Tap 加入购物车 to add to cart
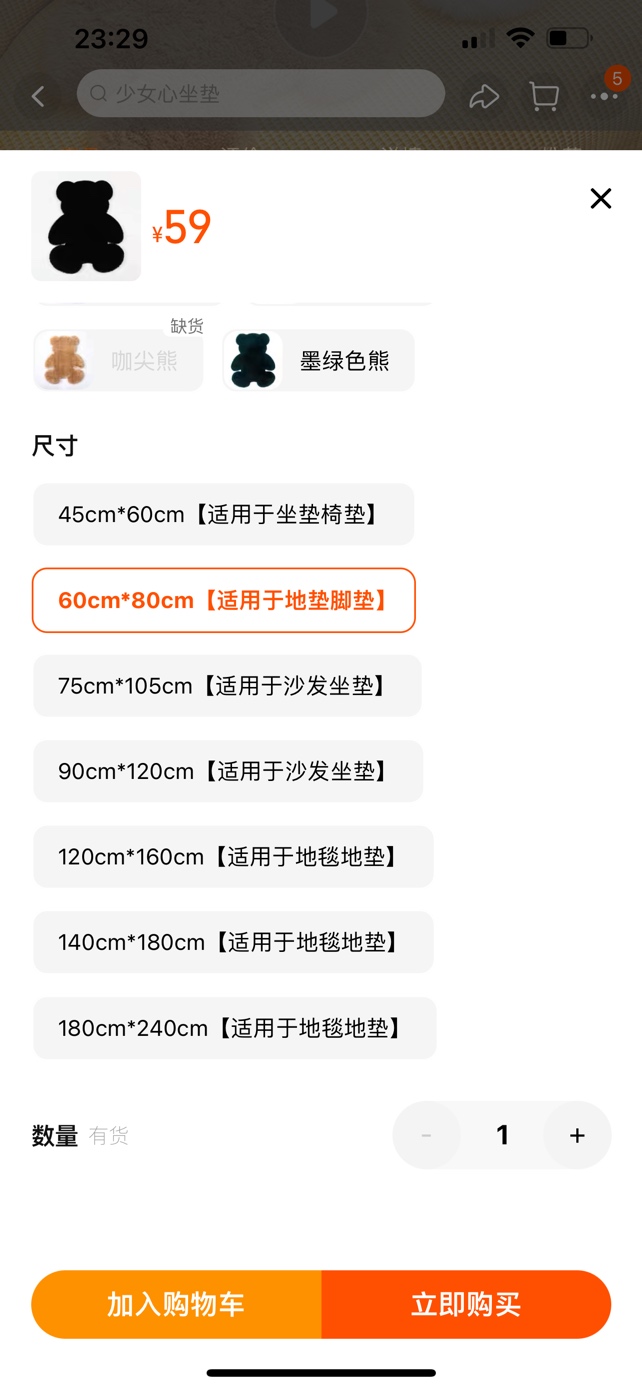Screen dimensions: 642x1389 pyautogui.click(x=176, y=1304)
